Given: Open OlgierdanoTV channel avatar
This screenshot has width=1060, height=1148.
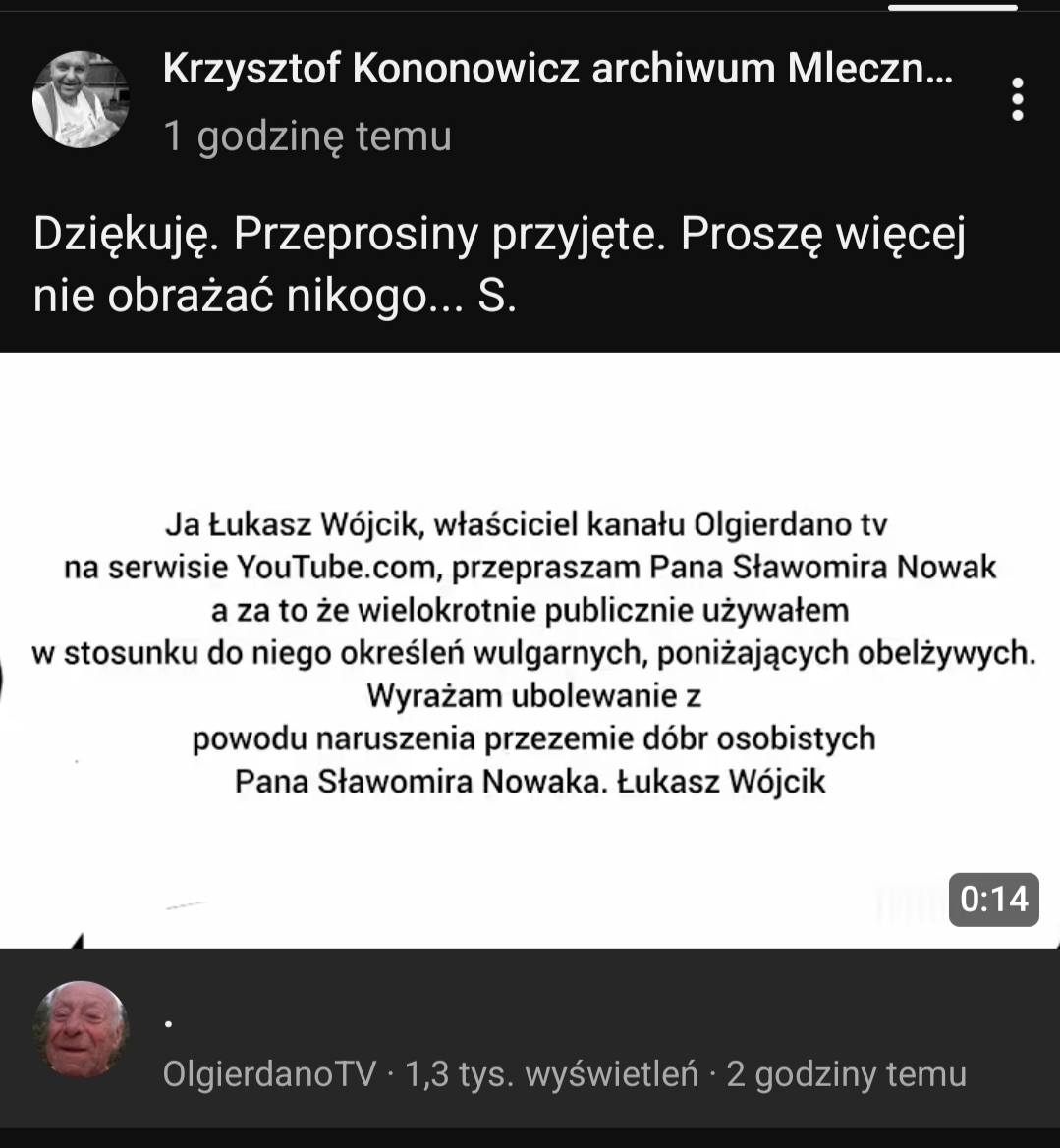Looking at the screenshot, I should click(81, 1028).
